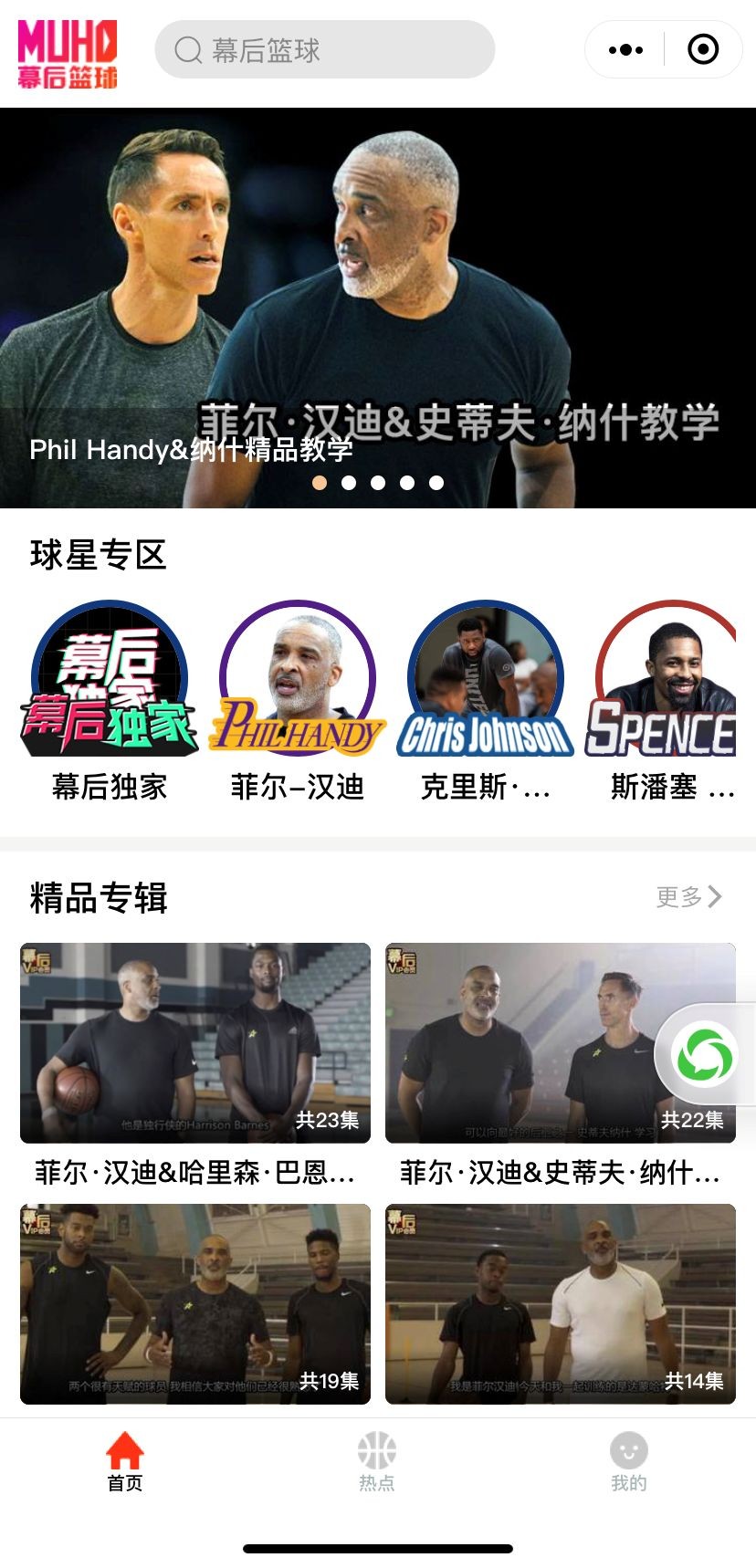The height and width of the screenshot is (1568, 756).
Task: Select the second banner page indicator dot
Action: pyautogui.click(x=349, y=483)
